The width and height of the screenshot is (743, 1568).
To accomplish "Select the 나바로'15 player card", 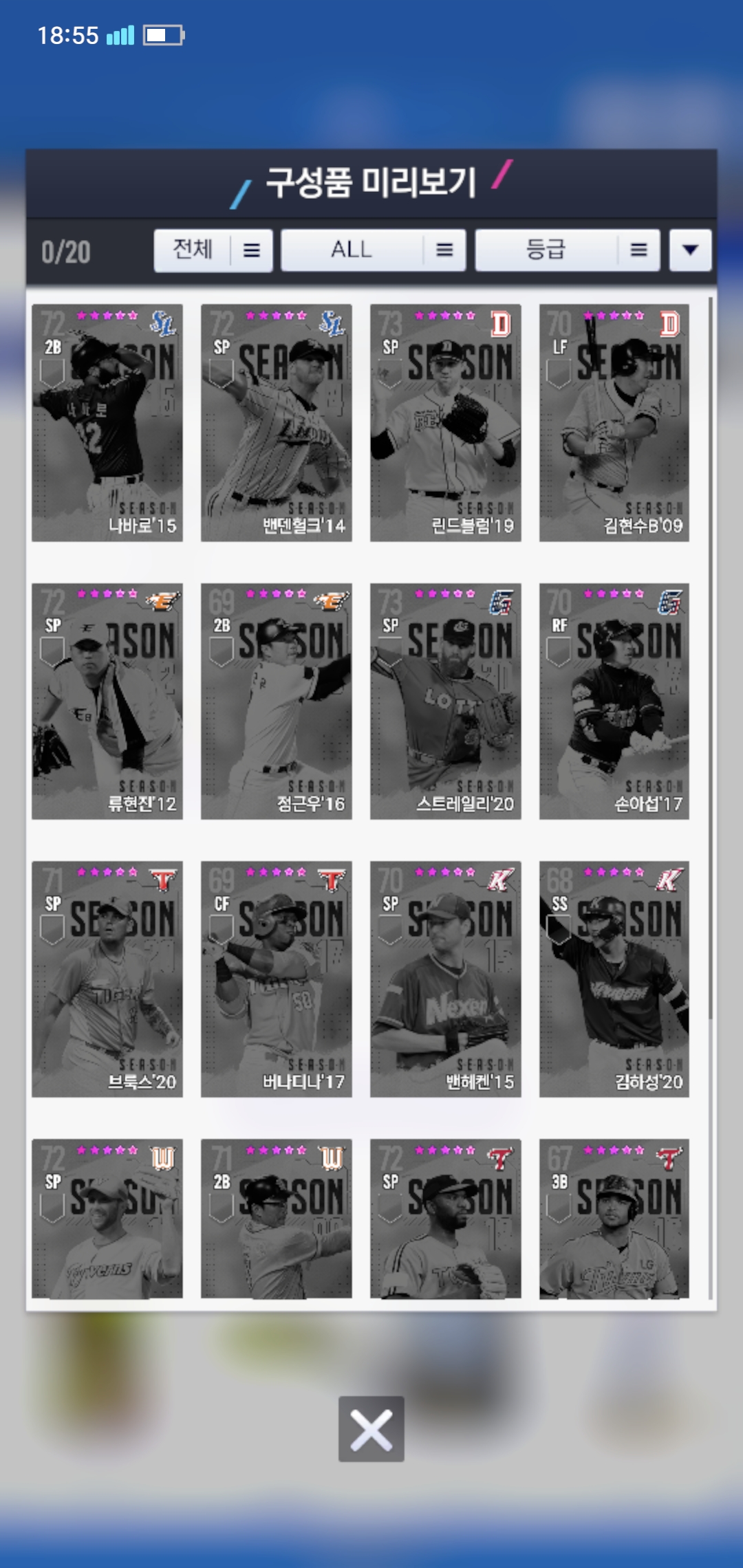I will click(x=107, y=423).
